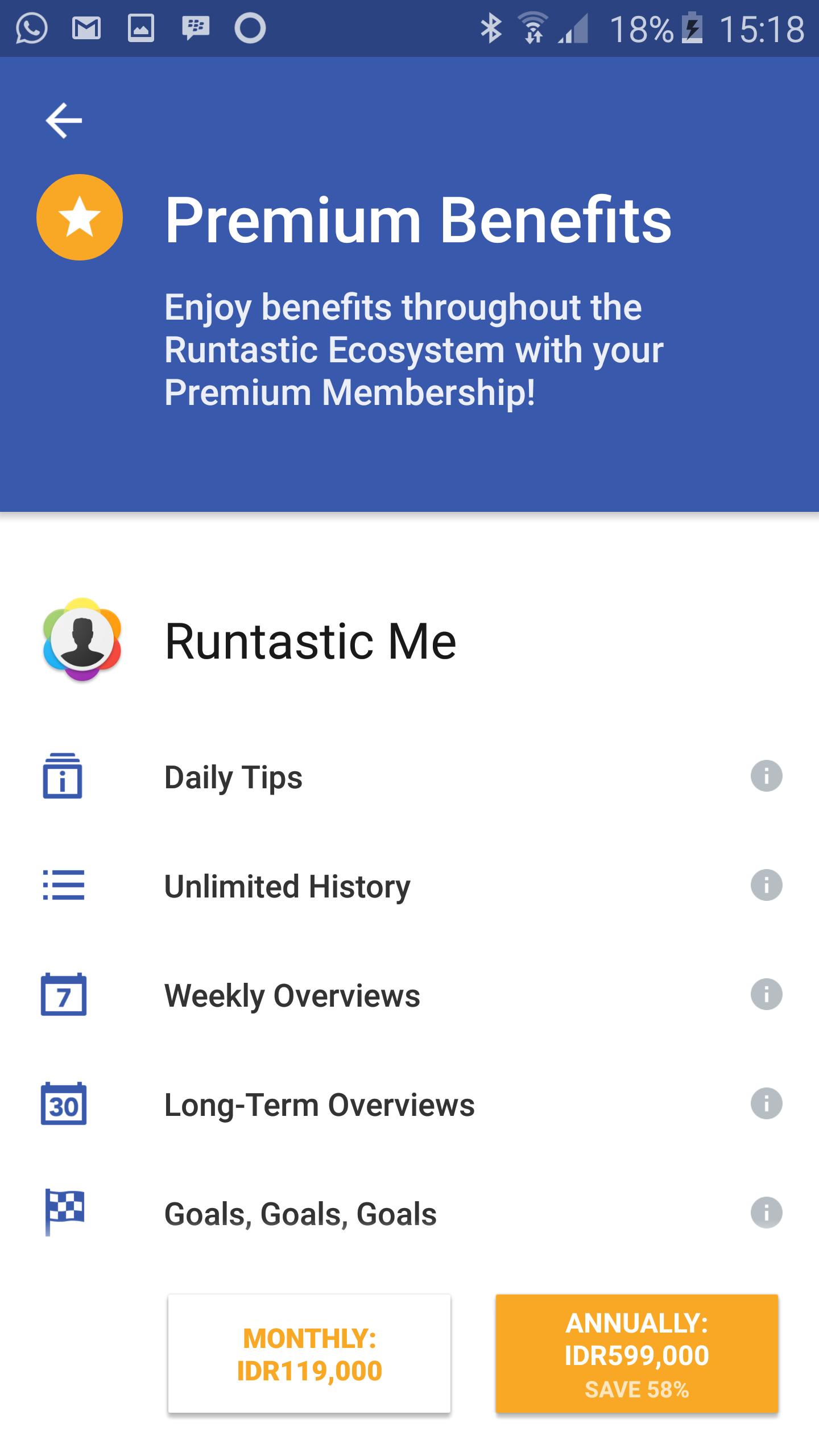Choose the Annually IDR599,000 plan
Image resolution: width=819 pixels, height=1456 pixels.
[636, 1354]
